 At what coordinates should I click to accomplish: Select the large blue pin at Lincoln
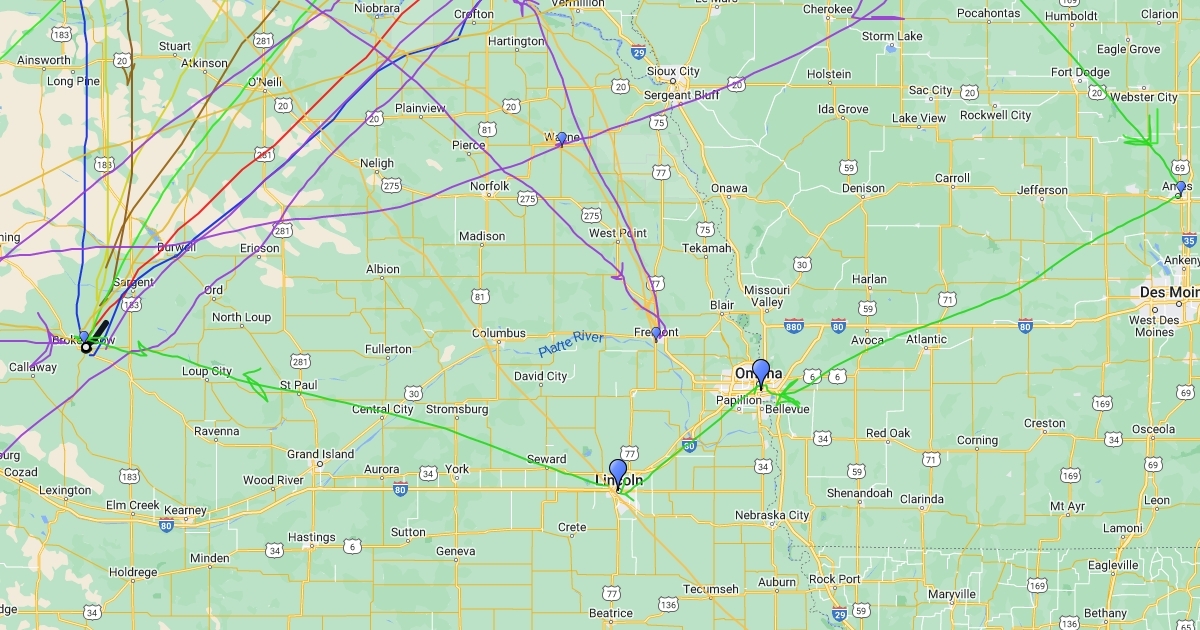618,473
